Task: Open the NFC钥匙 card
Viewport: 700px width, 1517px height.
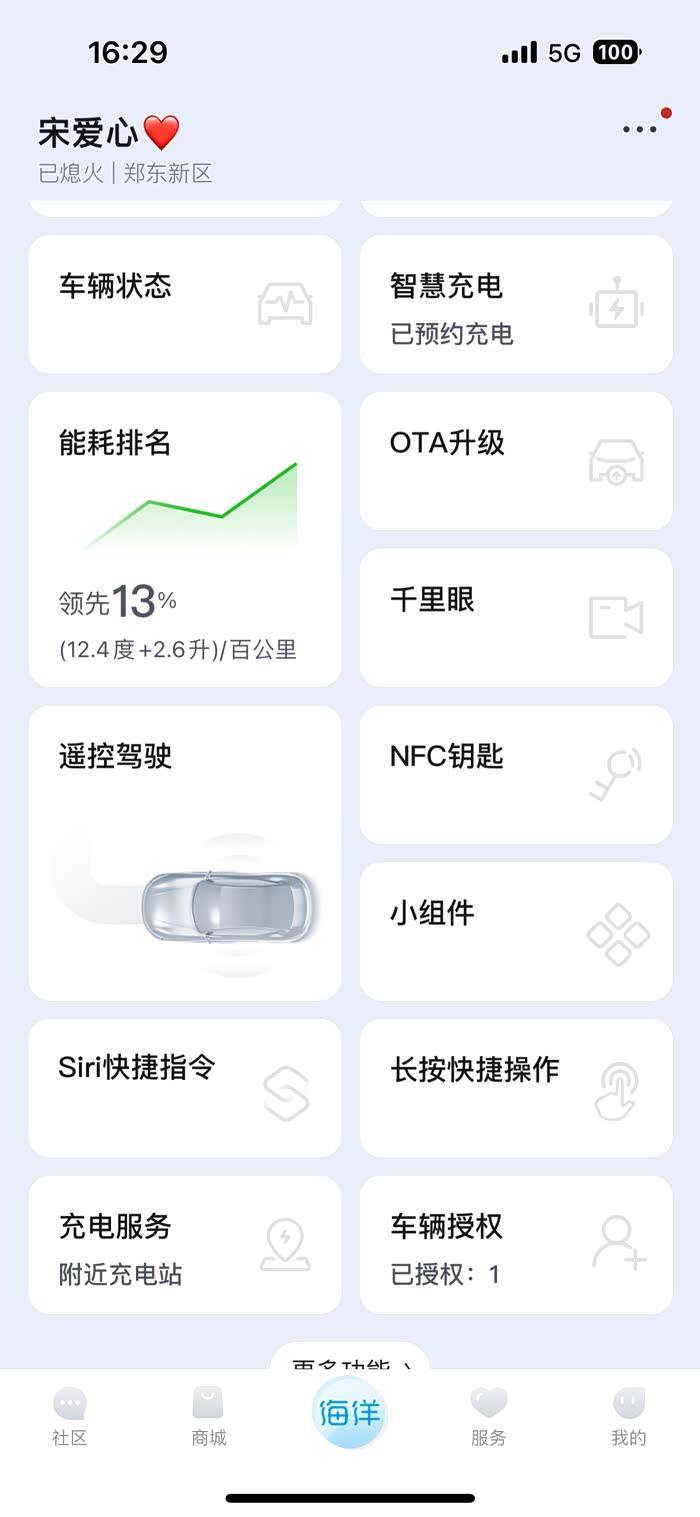Action: pyautogui.click(x=515, y=774)
